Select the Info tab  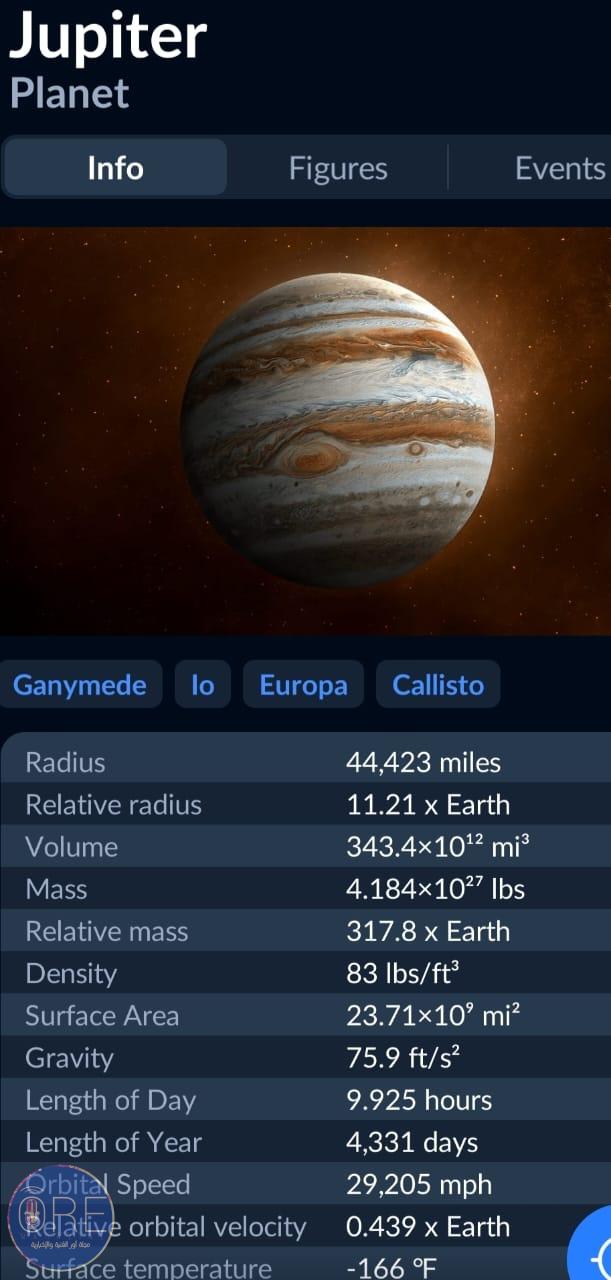pyautogui.click(x=115, y=168)
